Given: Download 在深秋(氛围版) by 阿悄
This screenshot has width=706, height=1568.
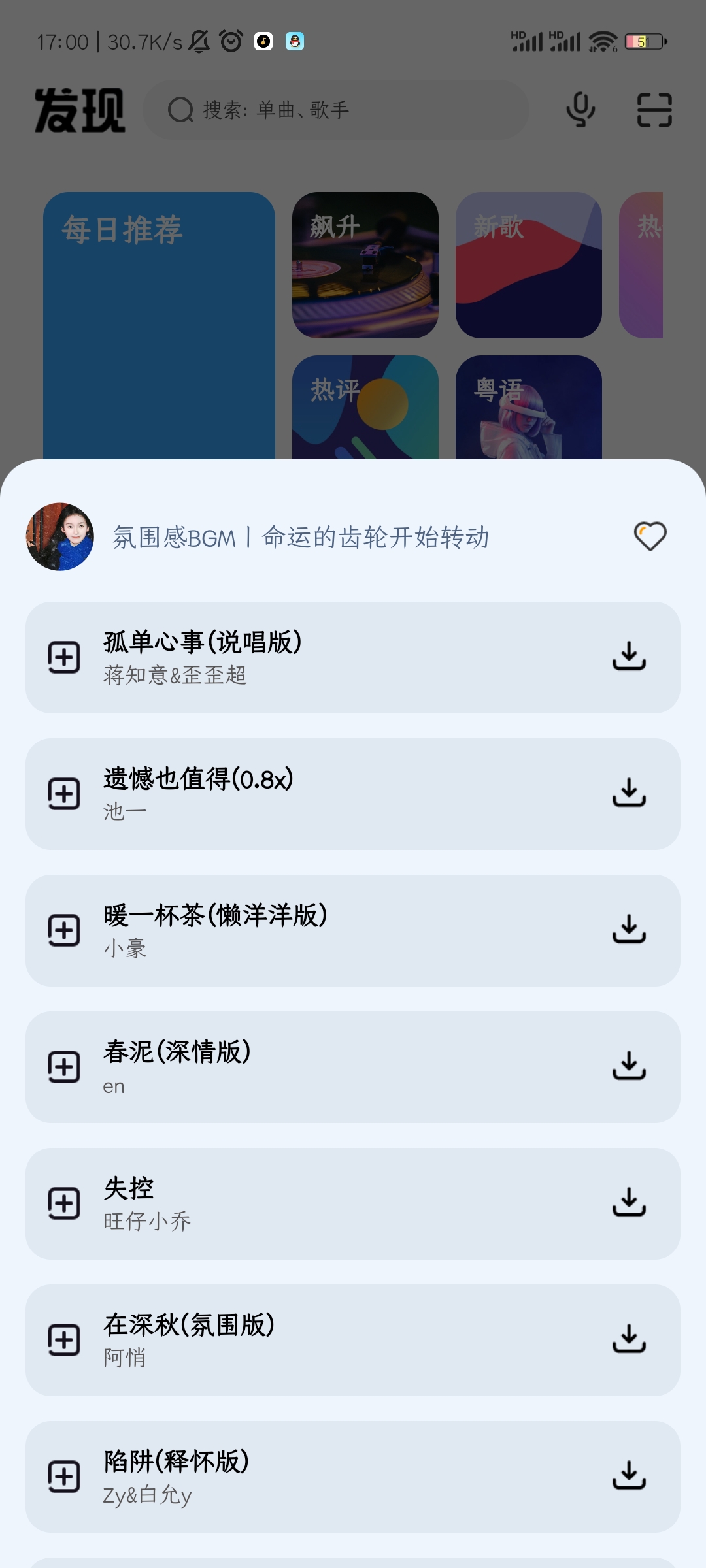Looking at the screenshot, I should coord(629,1339).
